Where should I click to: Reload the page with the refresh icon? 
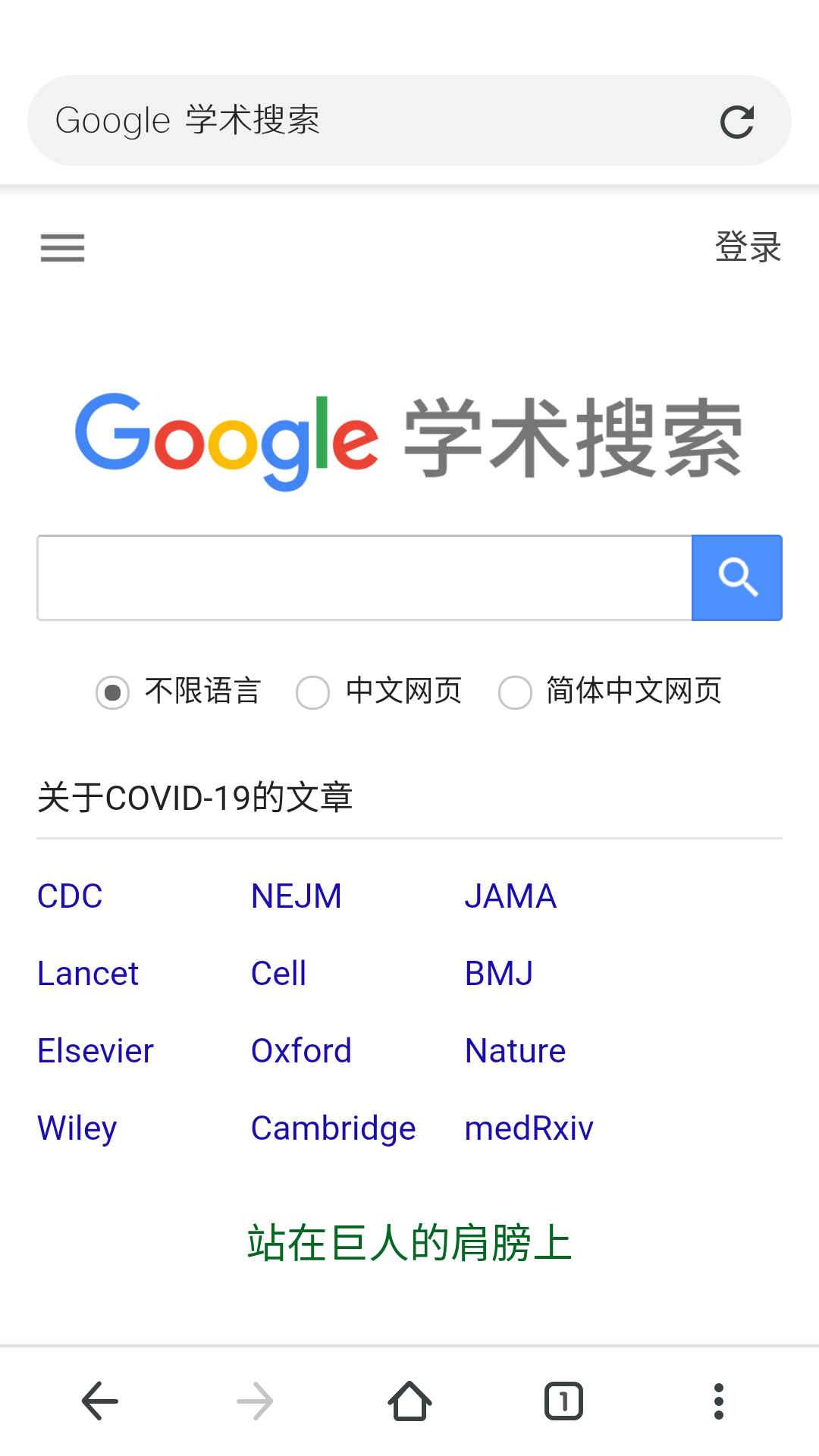tap(737, 121)
